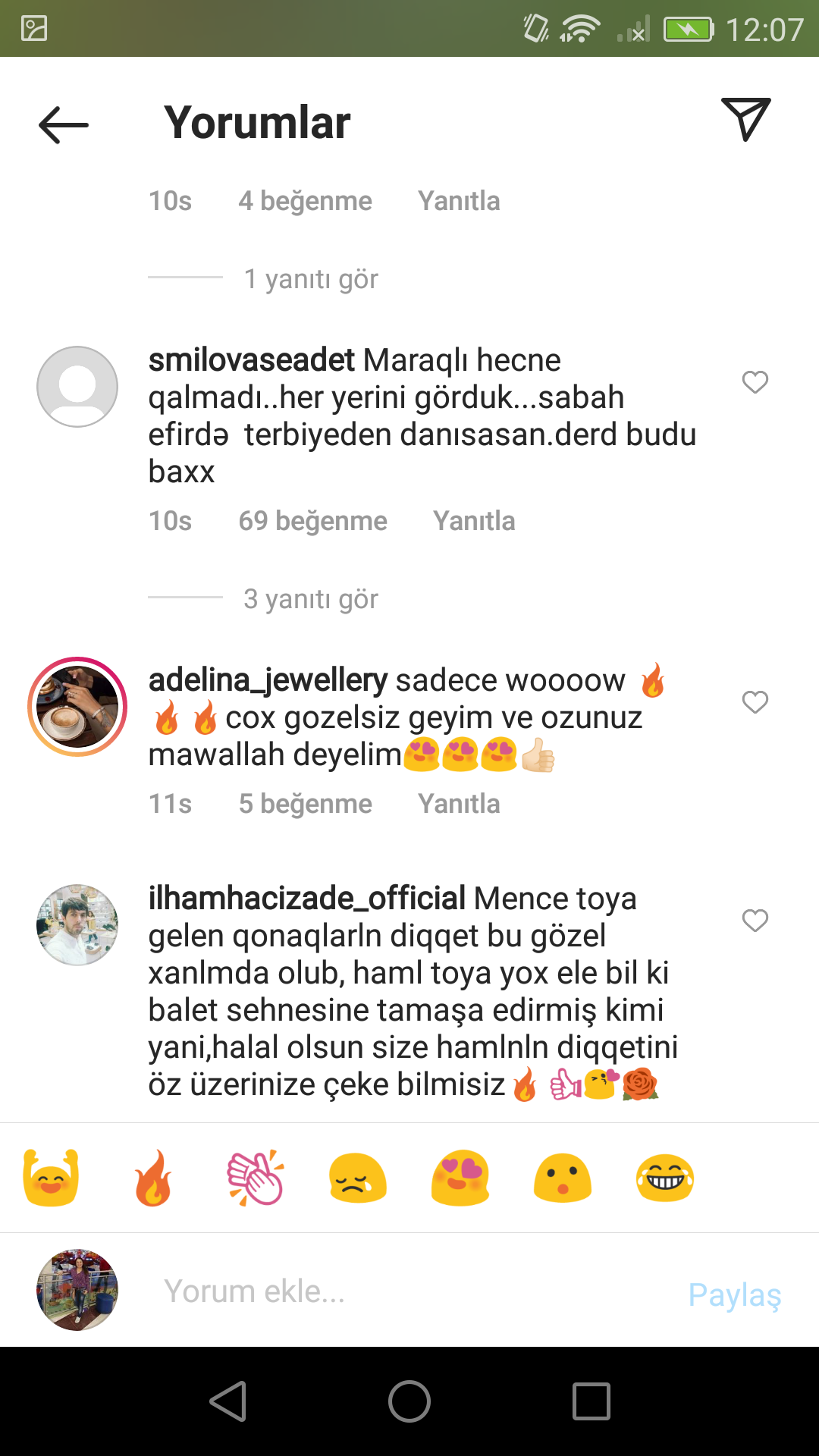
Task: Like ilhamhacizade_official's comment
Action: click(755, 921)
